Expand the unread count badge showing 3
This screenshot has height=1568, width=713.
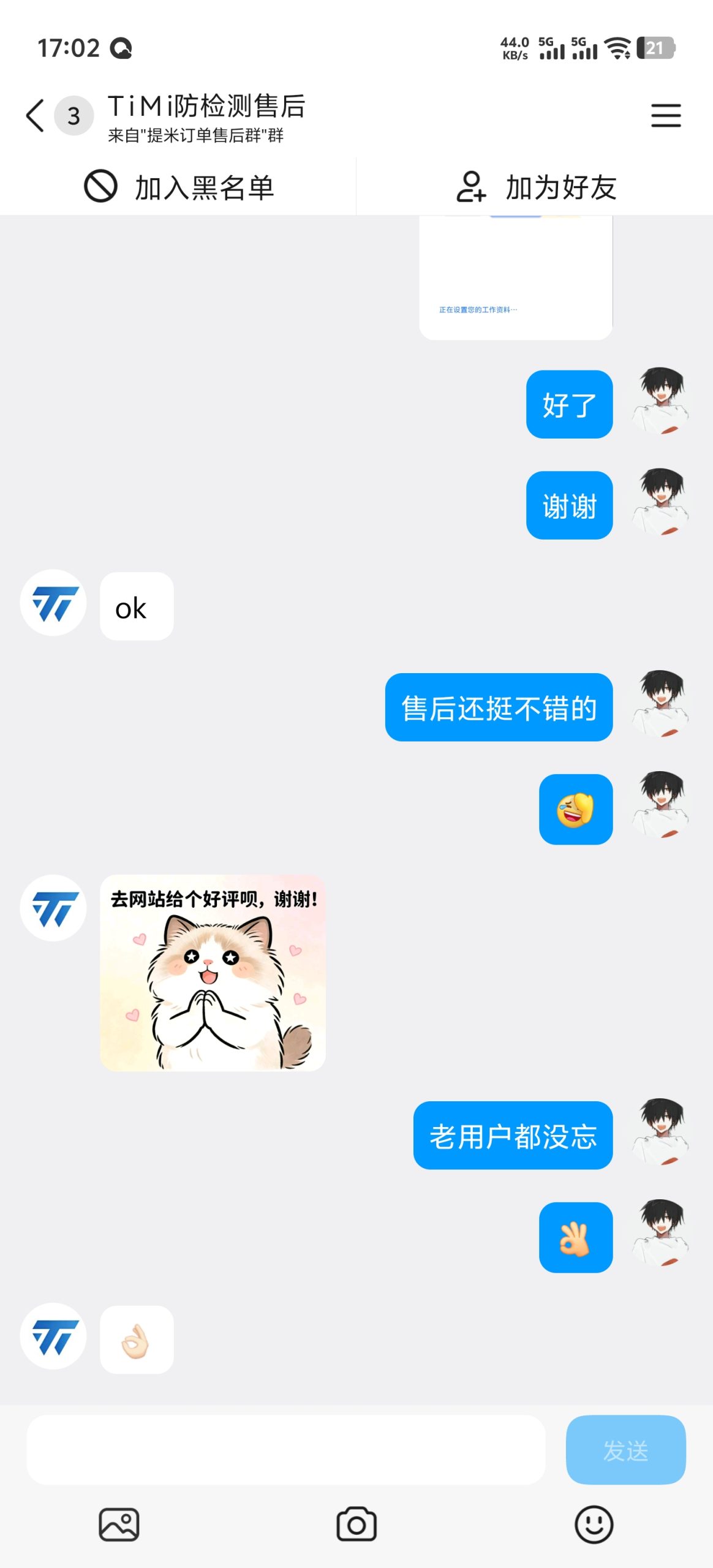pos(74,115)
